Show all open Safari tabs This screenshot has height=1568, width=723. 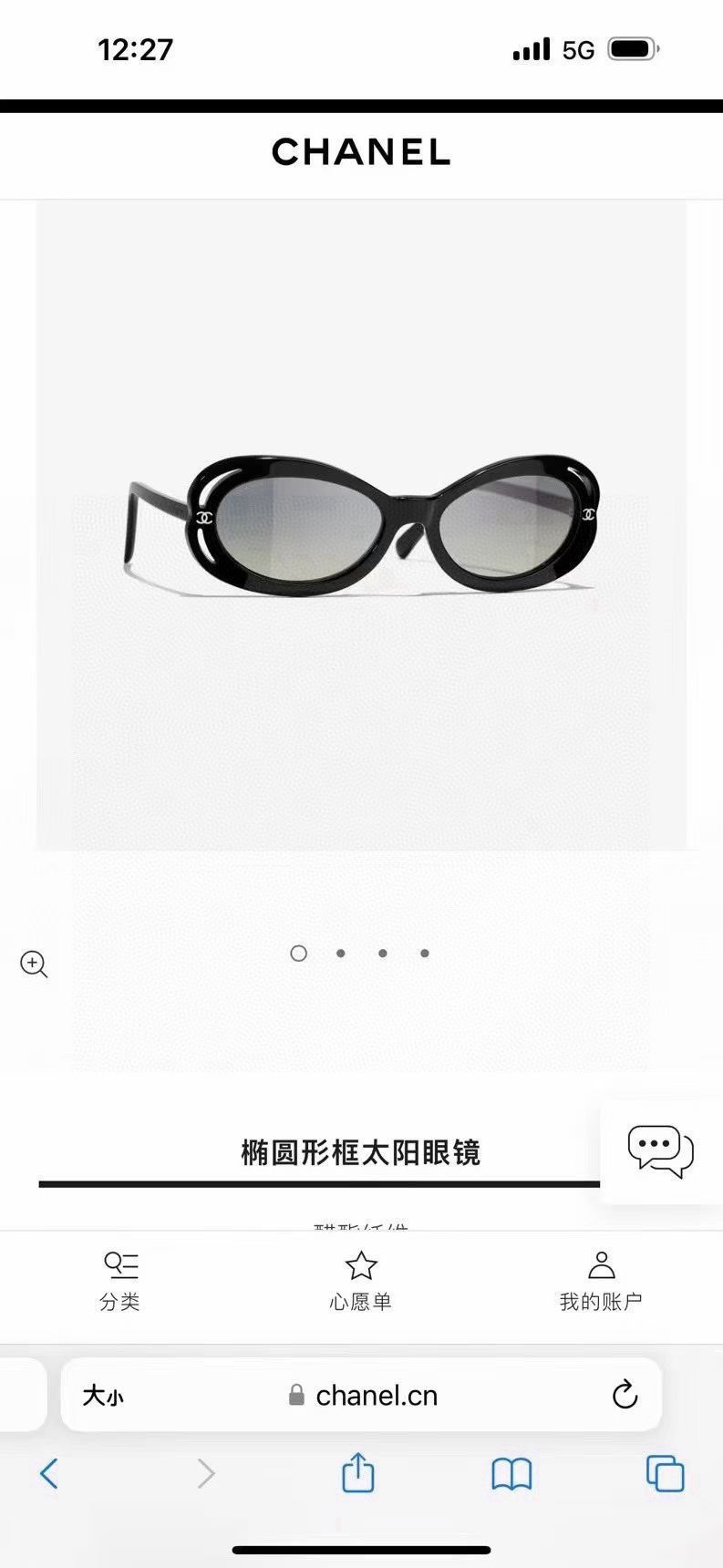(665, 1473)
